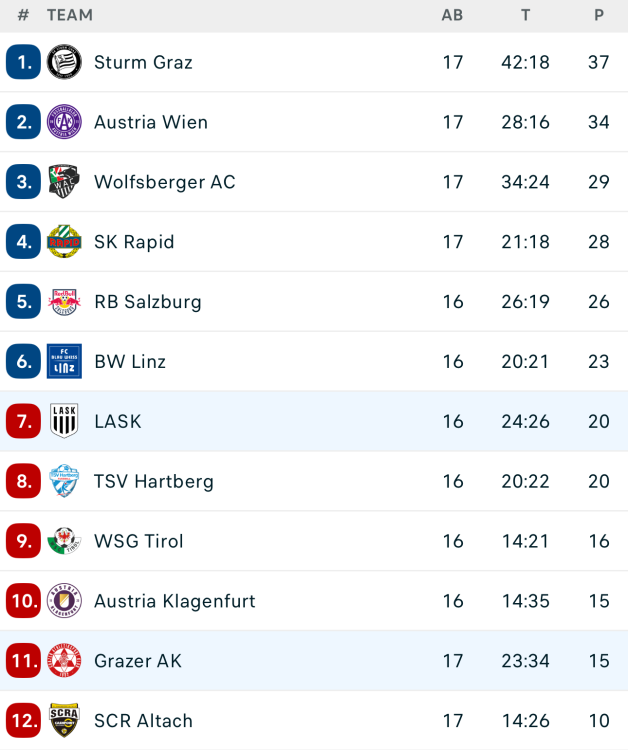Open the Sturm Graz team row
The image size is (628, 750).
coord(143,62)
